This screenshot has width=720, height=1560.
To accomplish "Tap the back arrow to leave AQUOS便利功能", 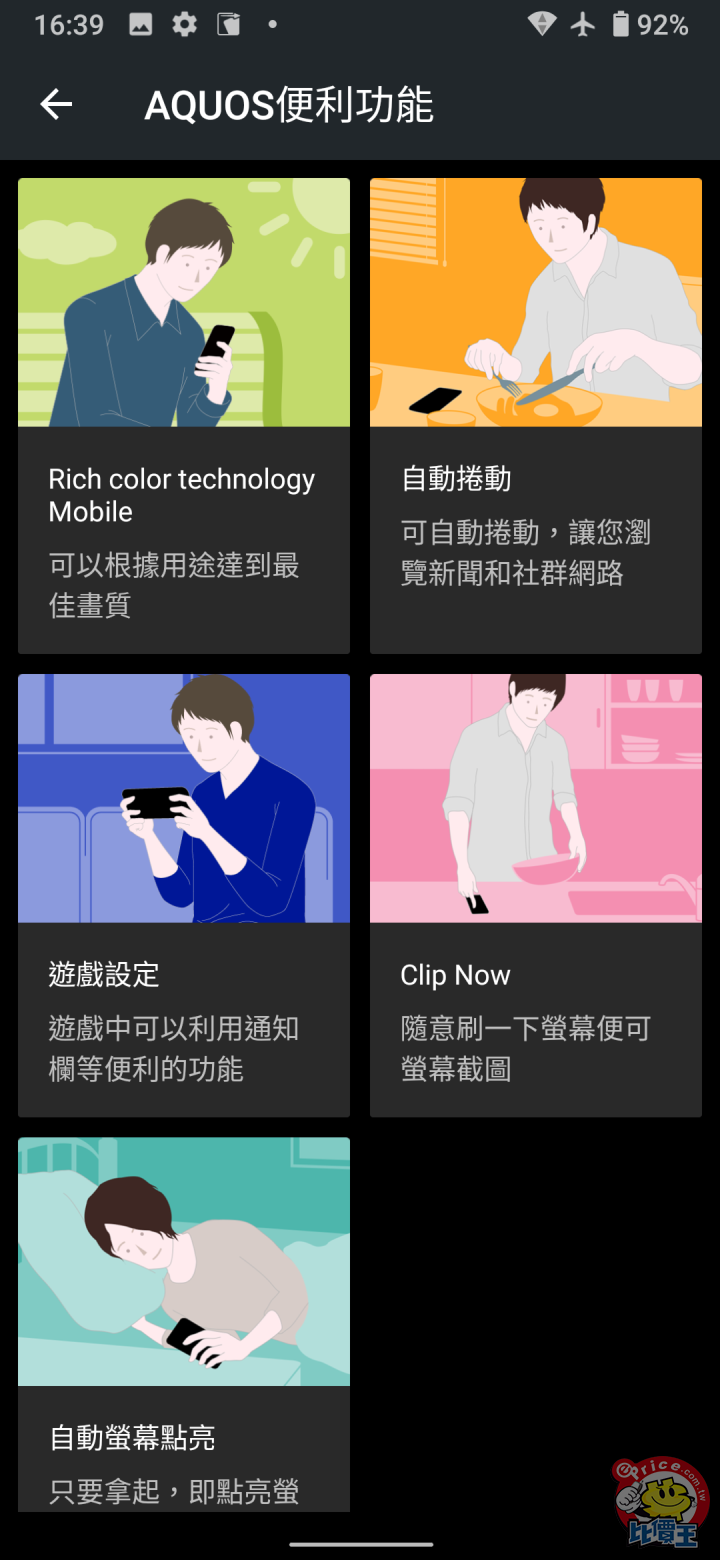I will (x=56, y=104).
